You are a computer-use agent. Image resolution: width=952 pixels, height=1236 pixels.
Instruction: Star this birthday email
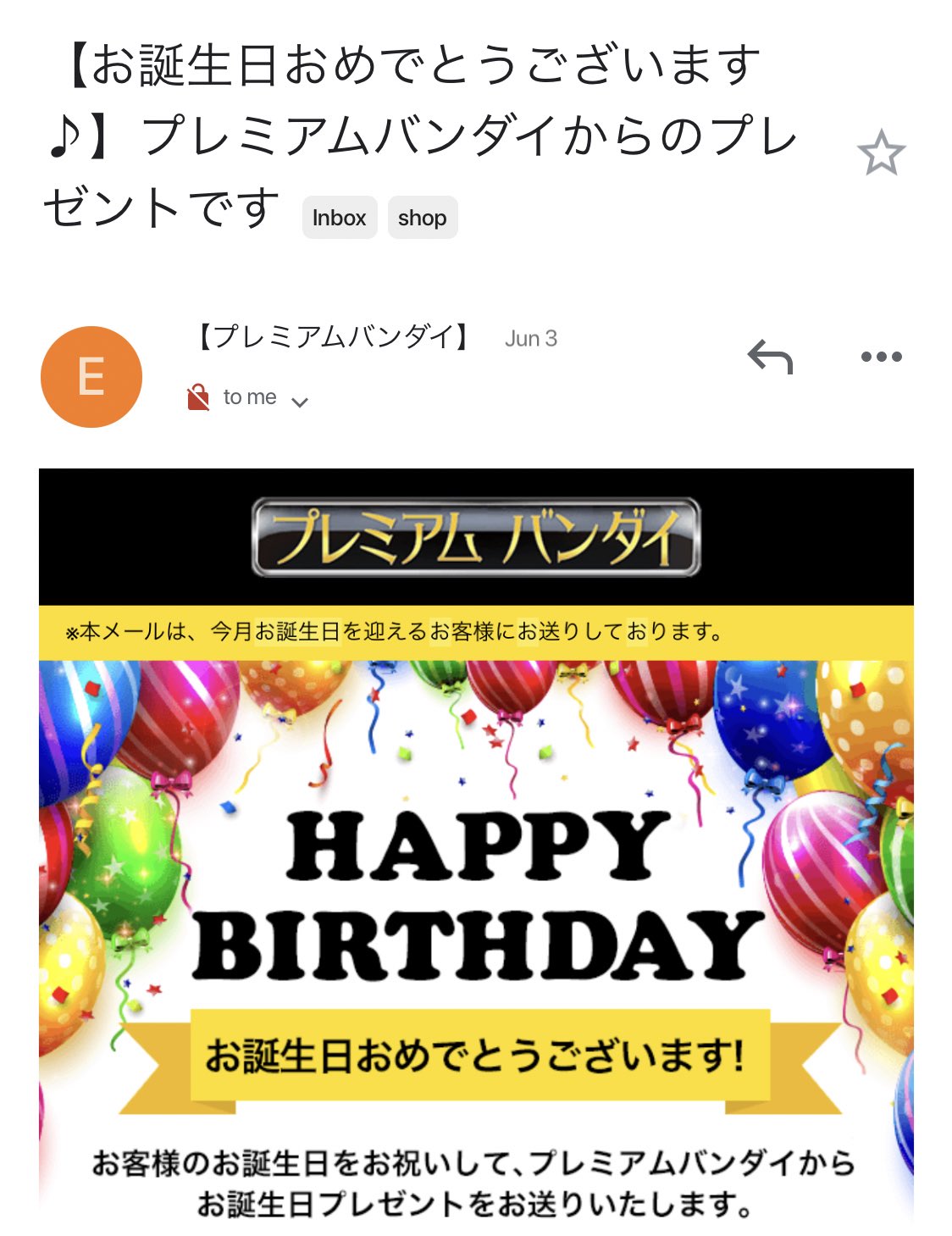coord(881,153)
